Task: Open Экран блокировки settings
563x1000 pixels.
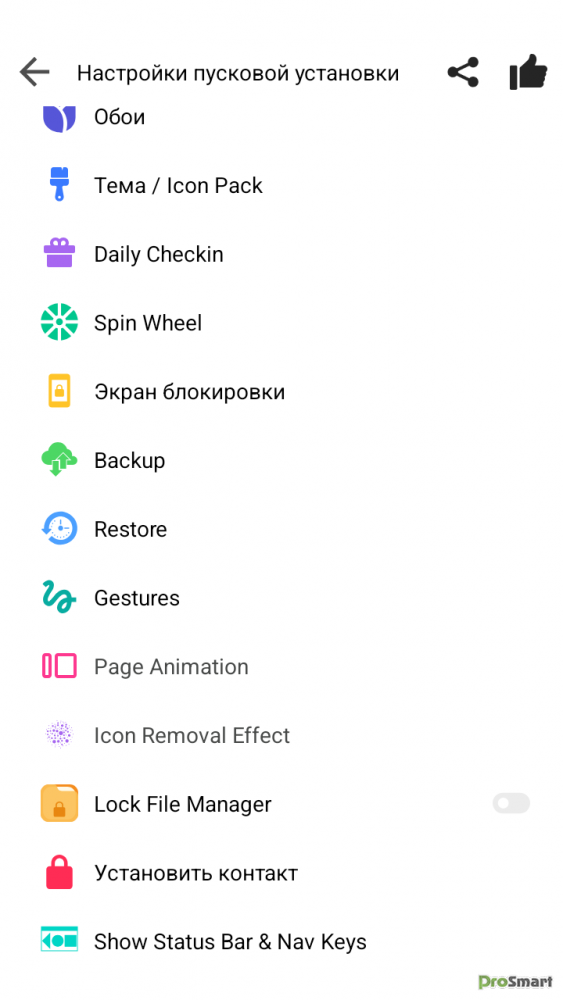Action: [281, 392]
